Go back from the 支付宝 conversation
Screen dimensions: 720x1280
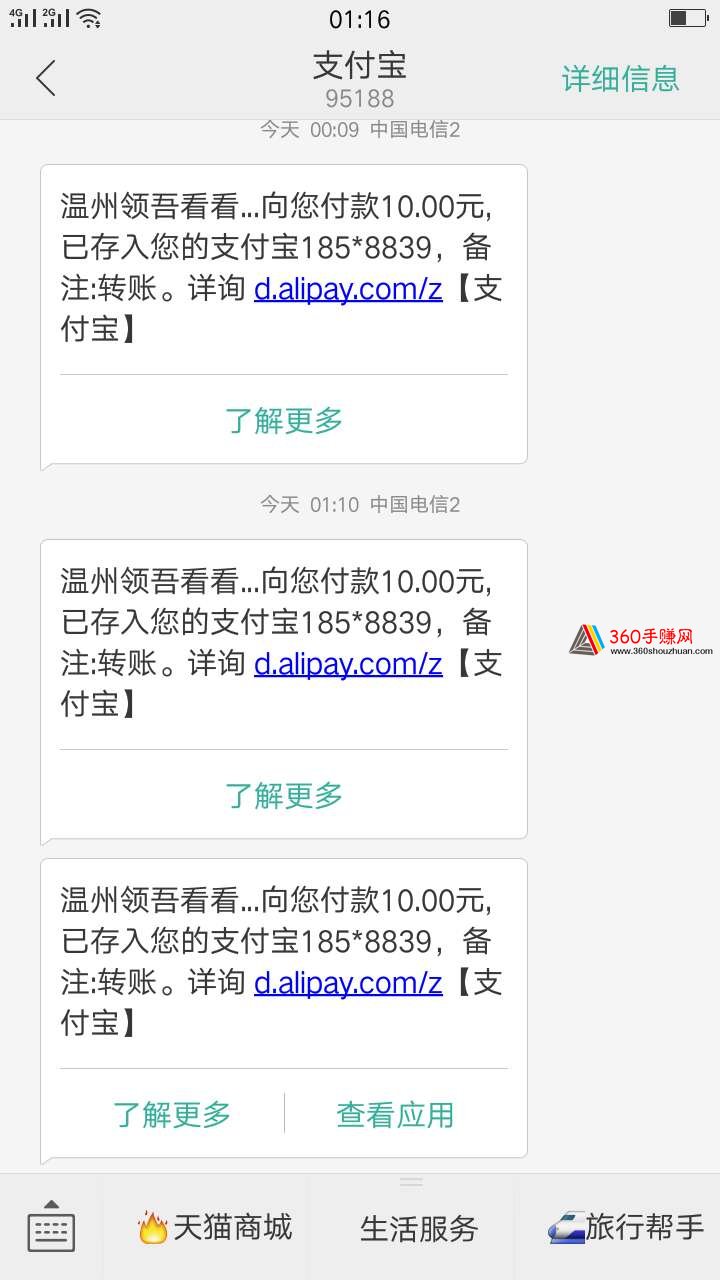pyautogui.click(x=46, y=78)
